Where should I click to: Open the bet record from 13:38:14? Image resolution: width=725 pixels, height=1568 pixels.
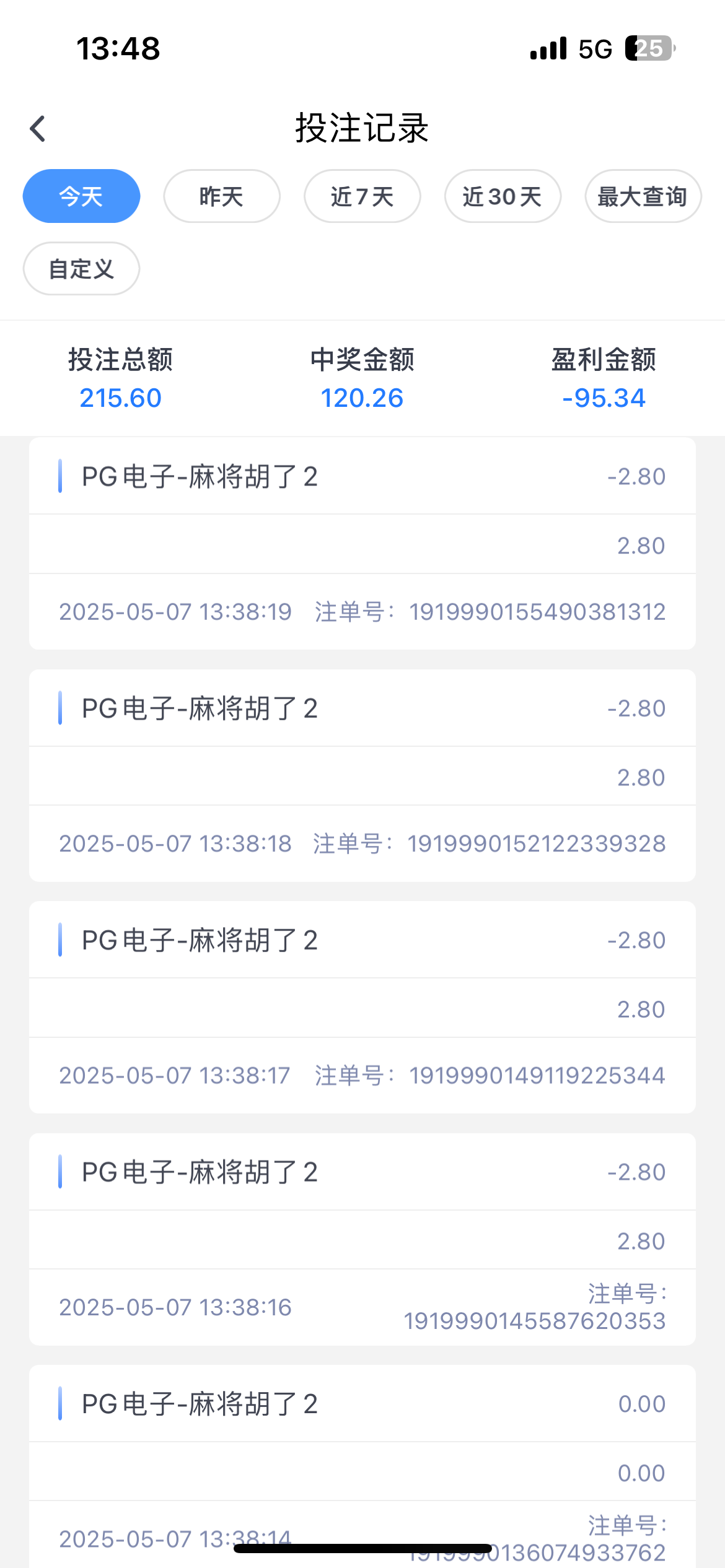click(x=362, y=1466)
